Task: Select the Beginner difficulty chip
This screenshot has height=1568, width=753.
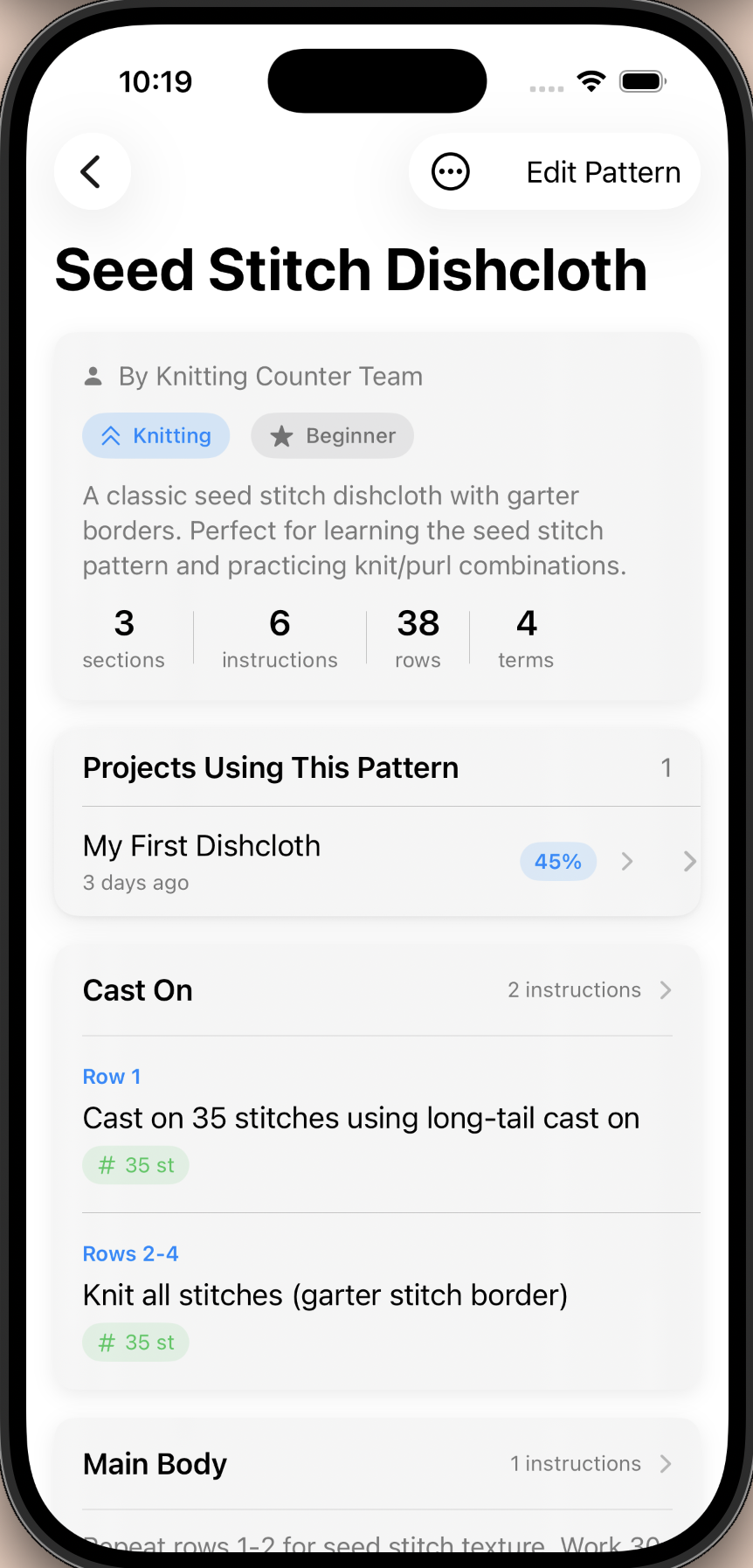Action: point(332,435)
